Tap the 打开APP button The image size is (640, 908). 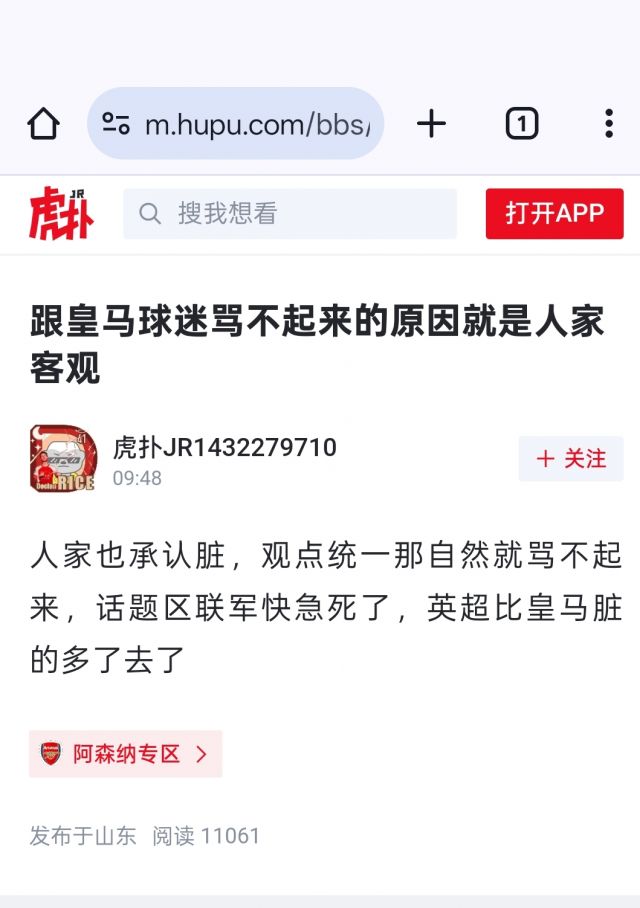coord(554,214)
